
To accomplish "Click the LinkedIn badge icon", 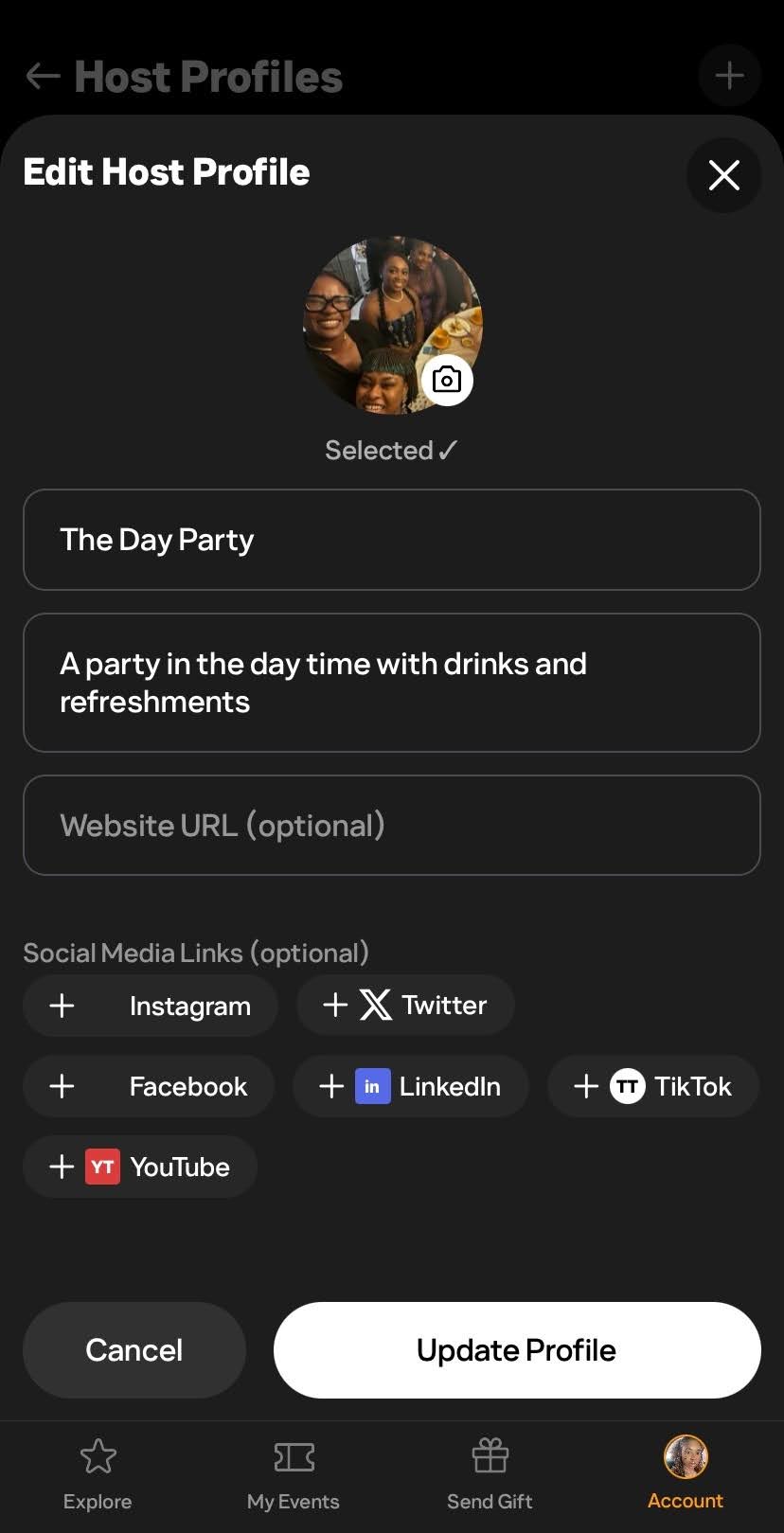I will point(372,1086).
